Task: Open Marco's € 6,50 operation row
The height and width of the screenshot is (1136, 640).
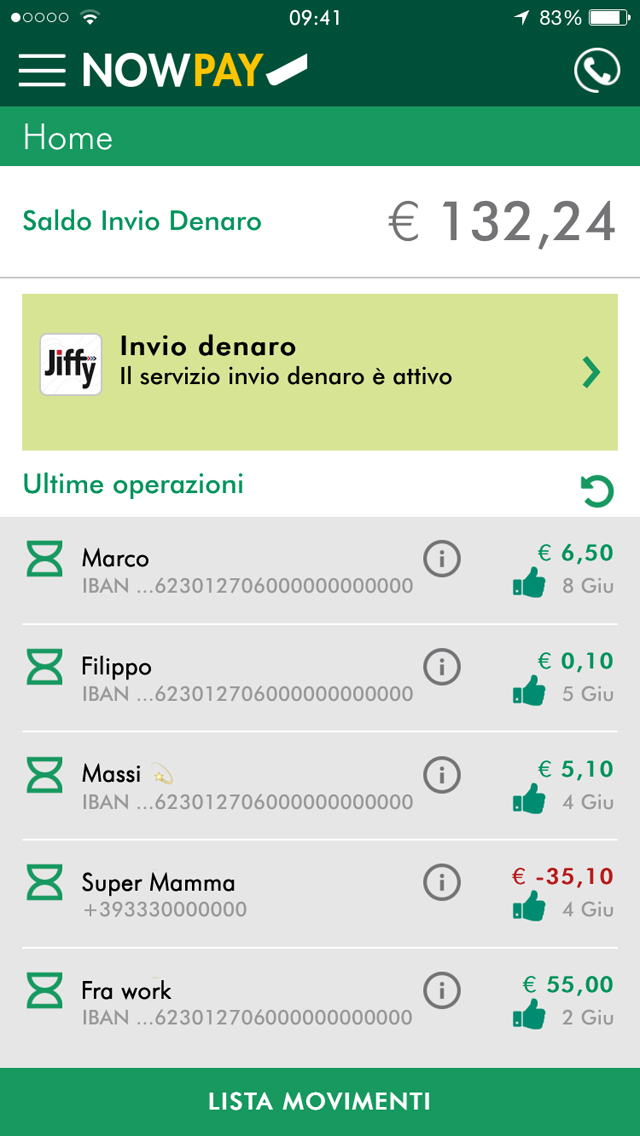Action: pos(320,570)
